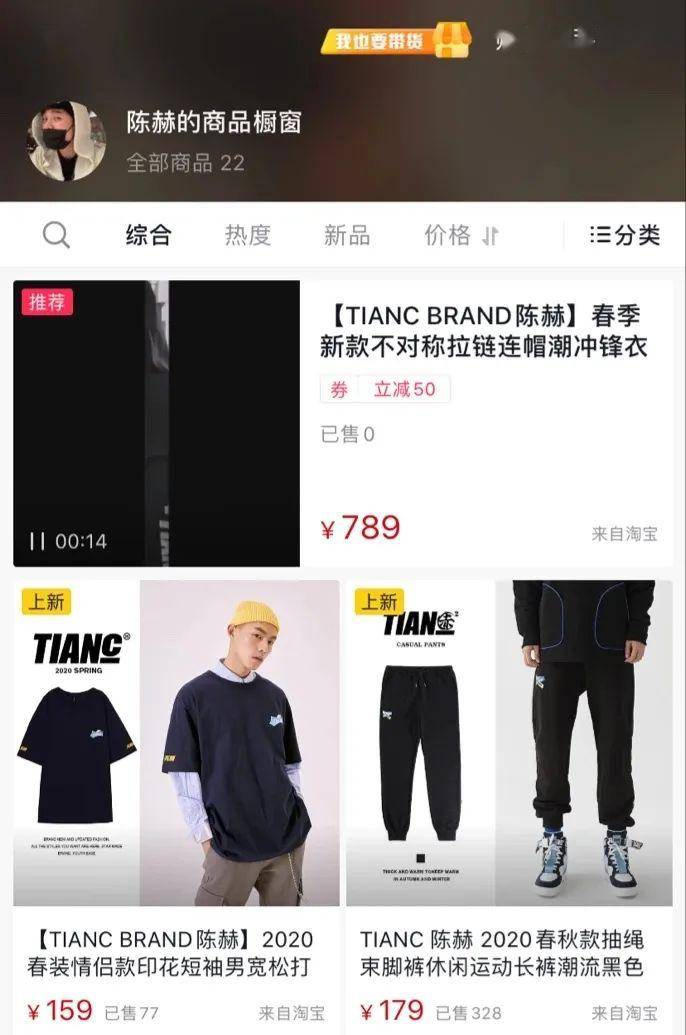This screenshot has height=1035, width=686.
Task: Open the 分类 category list
Action: coord(626,235)
